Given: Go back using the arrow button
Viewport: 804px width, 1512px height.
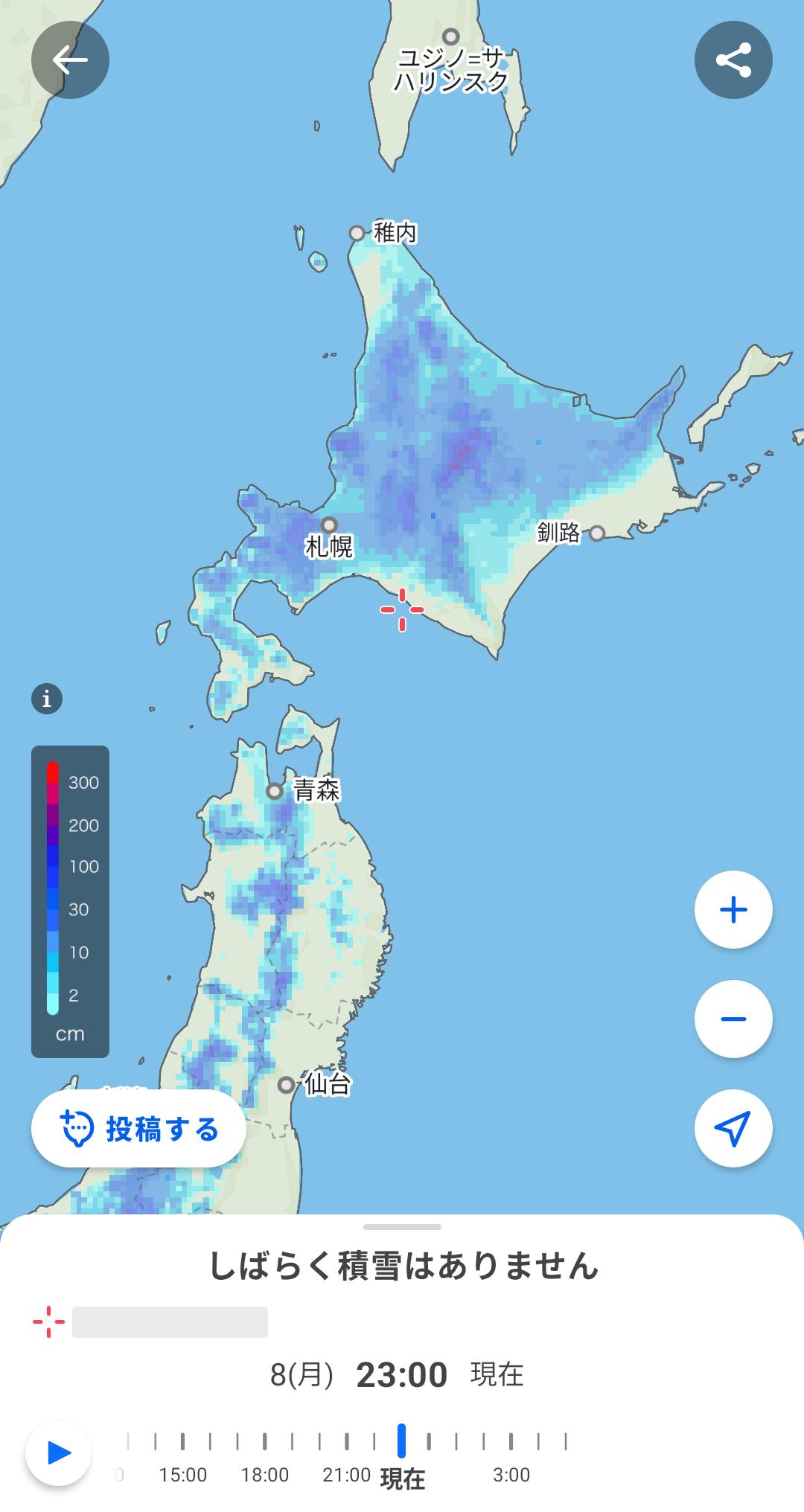Looking at the screenshot, I should click(70, 60).
